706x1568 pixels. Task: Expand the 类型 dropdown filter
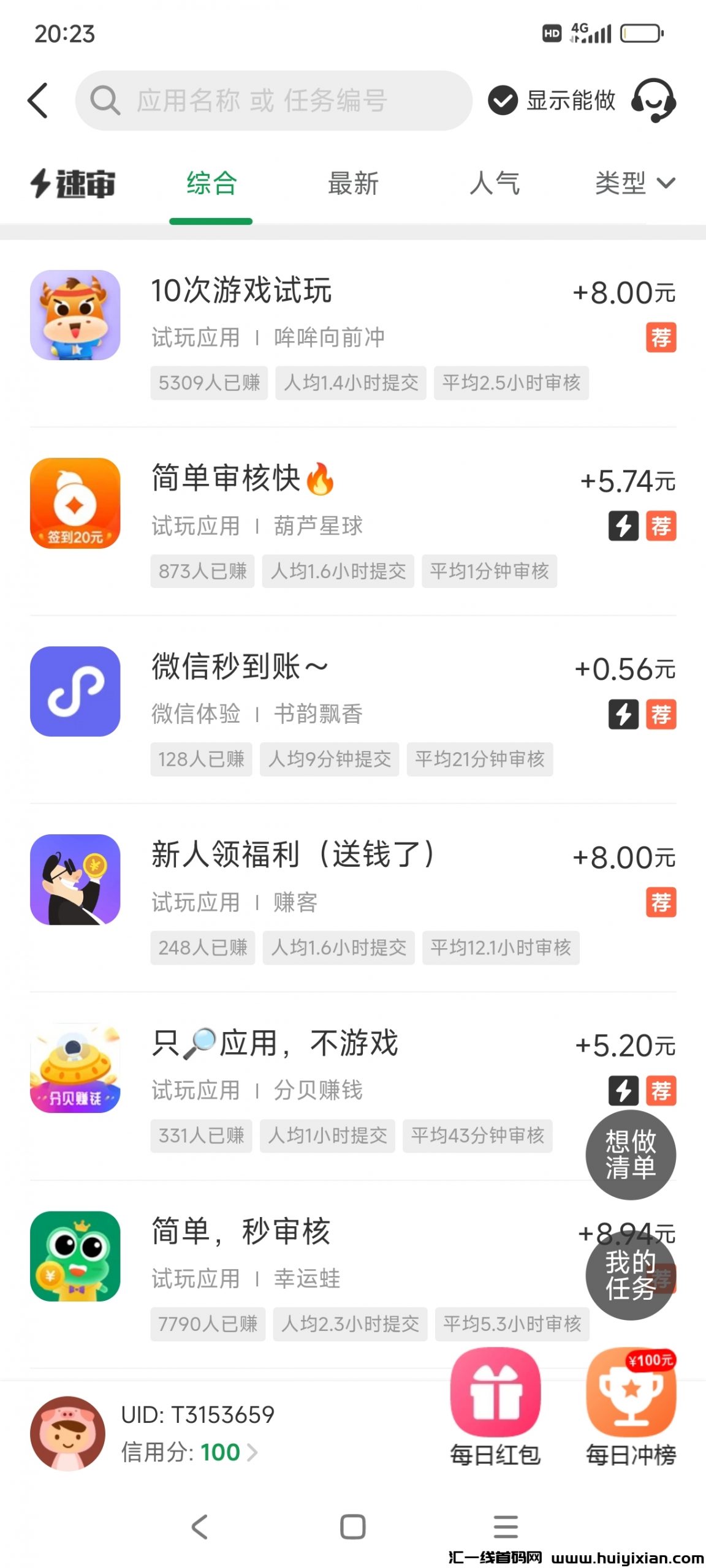(635, 184)
